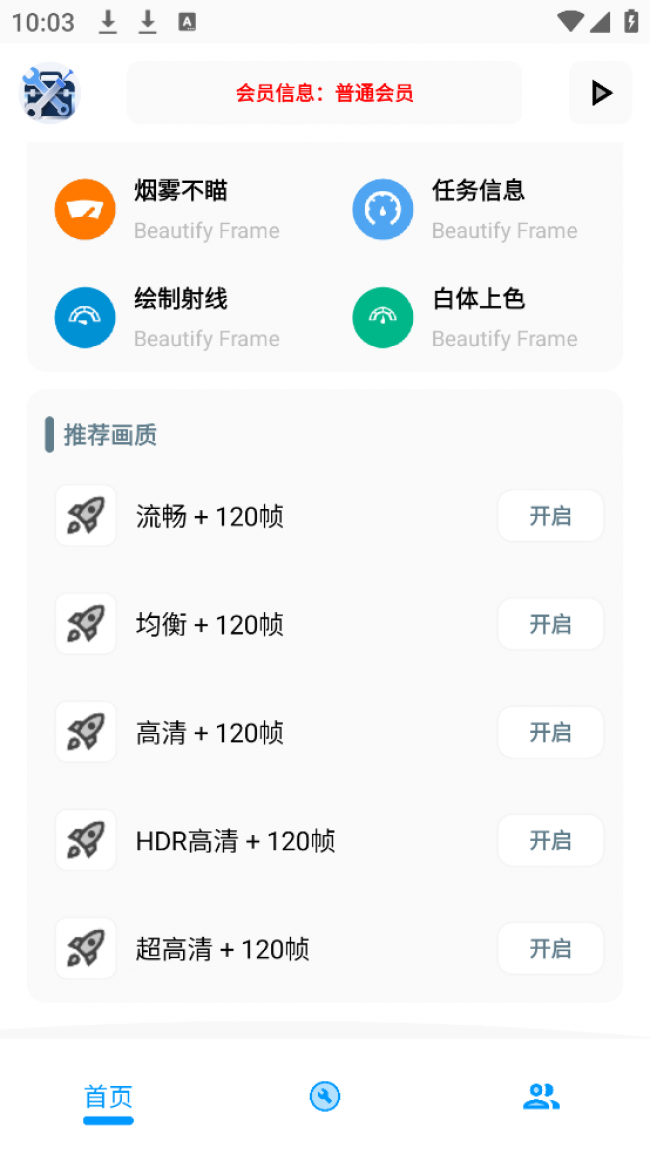Switch to the 首页 tab
Viewport: 650px width, 1154px height.
pos(108,1098)
